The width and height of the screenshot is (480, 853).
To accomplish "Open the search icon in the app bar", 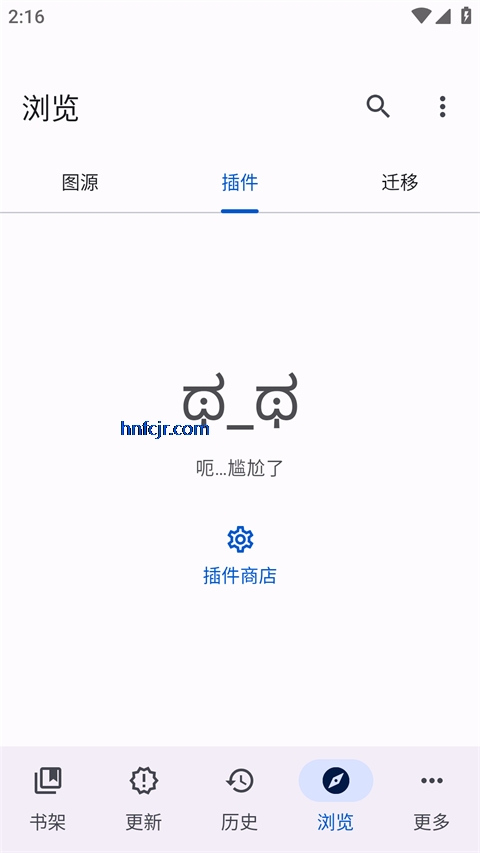I will (x=378, y=106).
